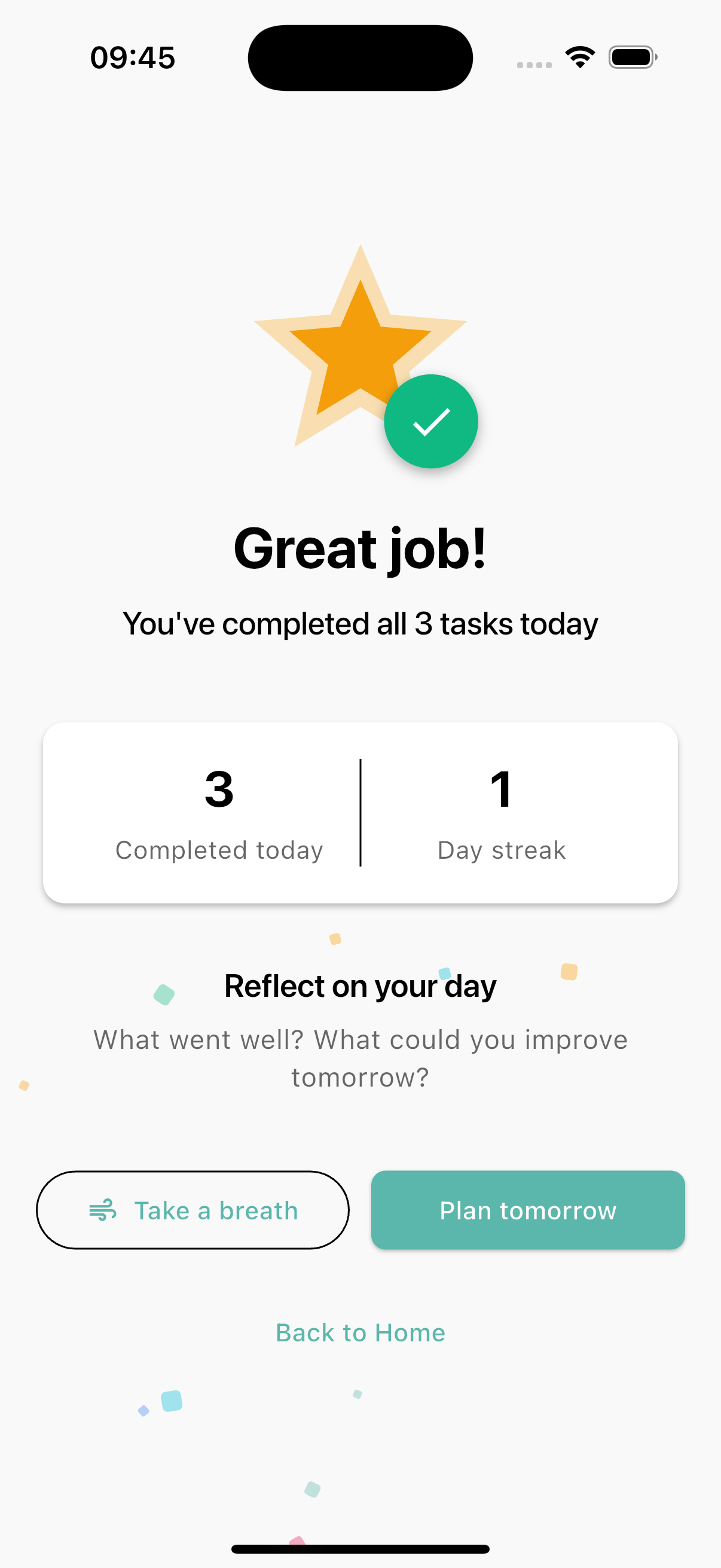Viewport: 721px width, 1568px height.
Task: Tap the wind icon inside Take a breath
Action: [104, 1210]
